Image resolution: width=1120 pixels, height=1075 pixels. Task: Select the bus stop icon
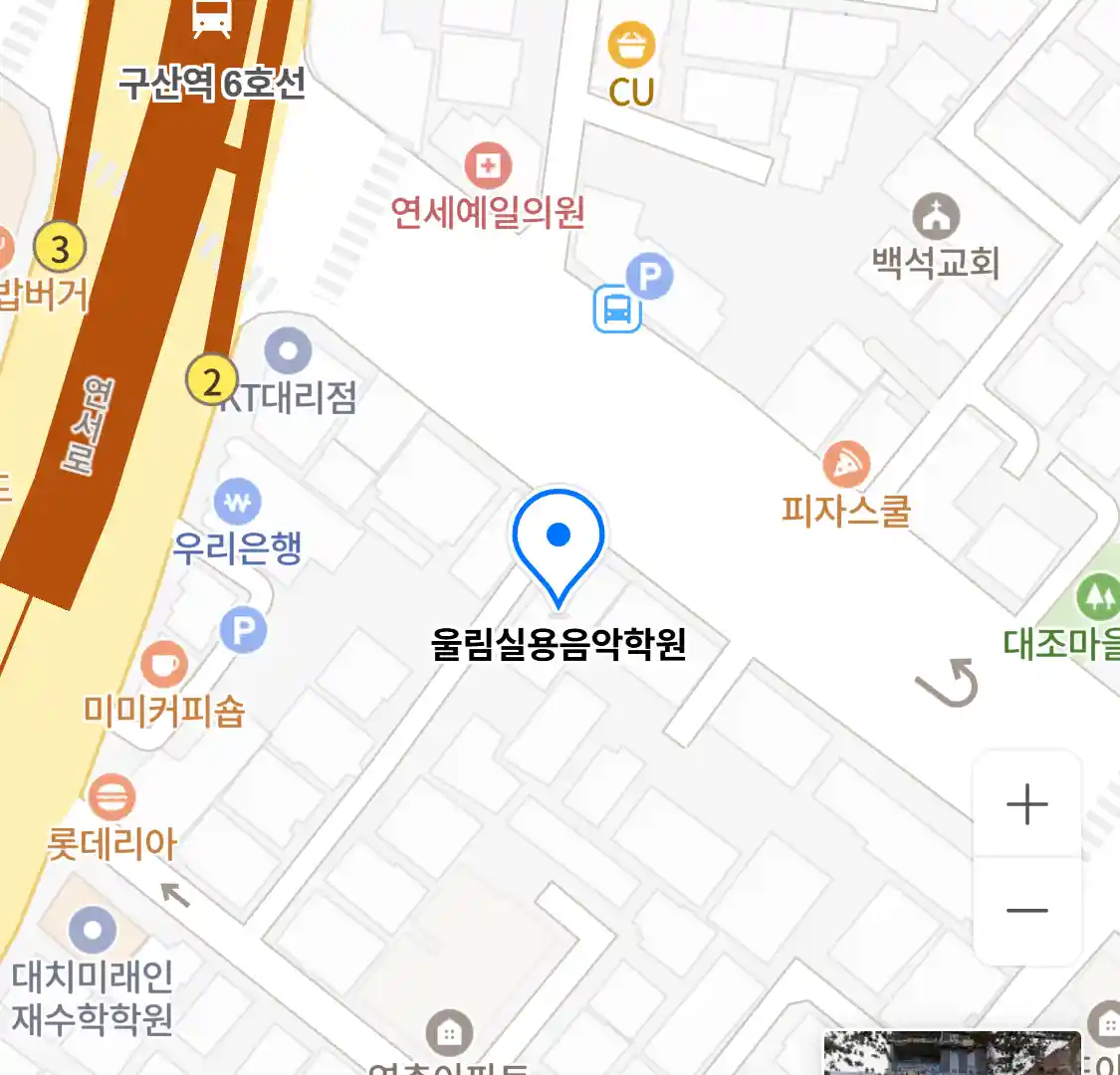(616, 309)
